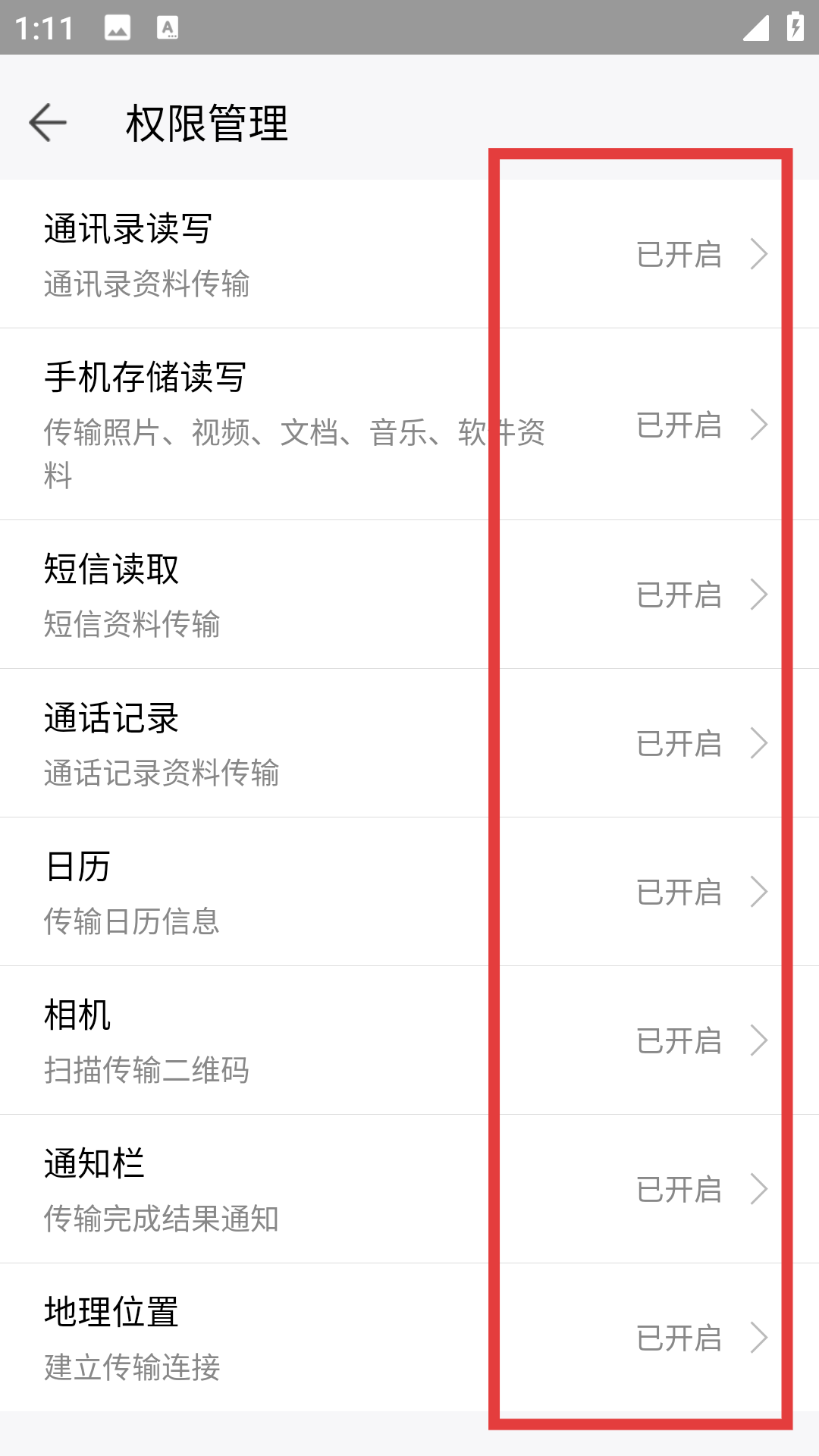This screenshot has width=819, height=1456.
Task: Open 通话记录 permission details
Action: tap(409, 743)
